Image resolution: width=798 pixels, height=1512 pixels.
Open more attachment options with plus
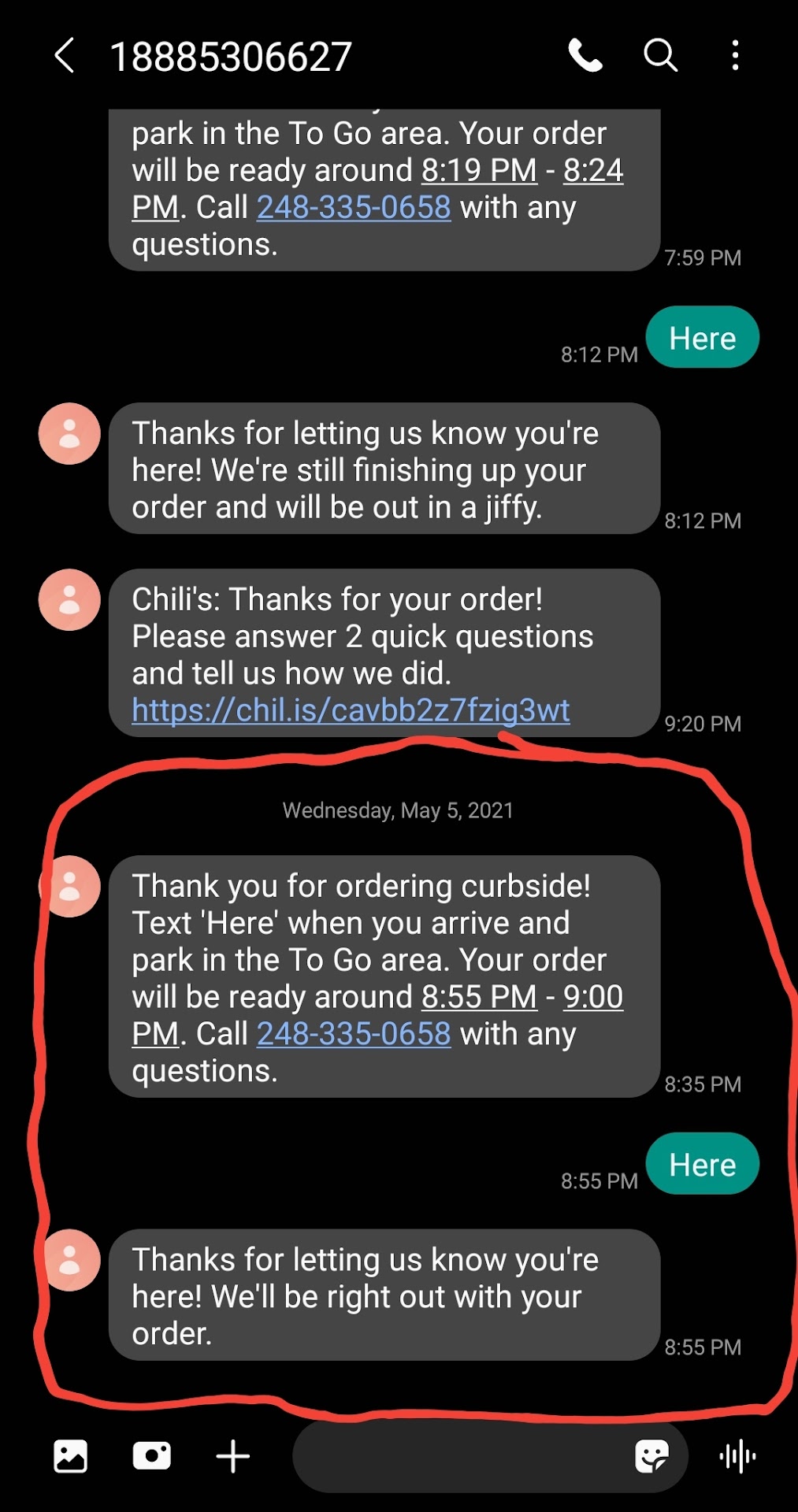(x=233, y=1456)
